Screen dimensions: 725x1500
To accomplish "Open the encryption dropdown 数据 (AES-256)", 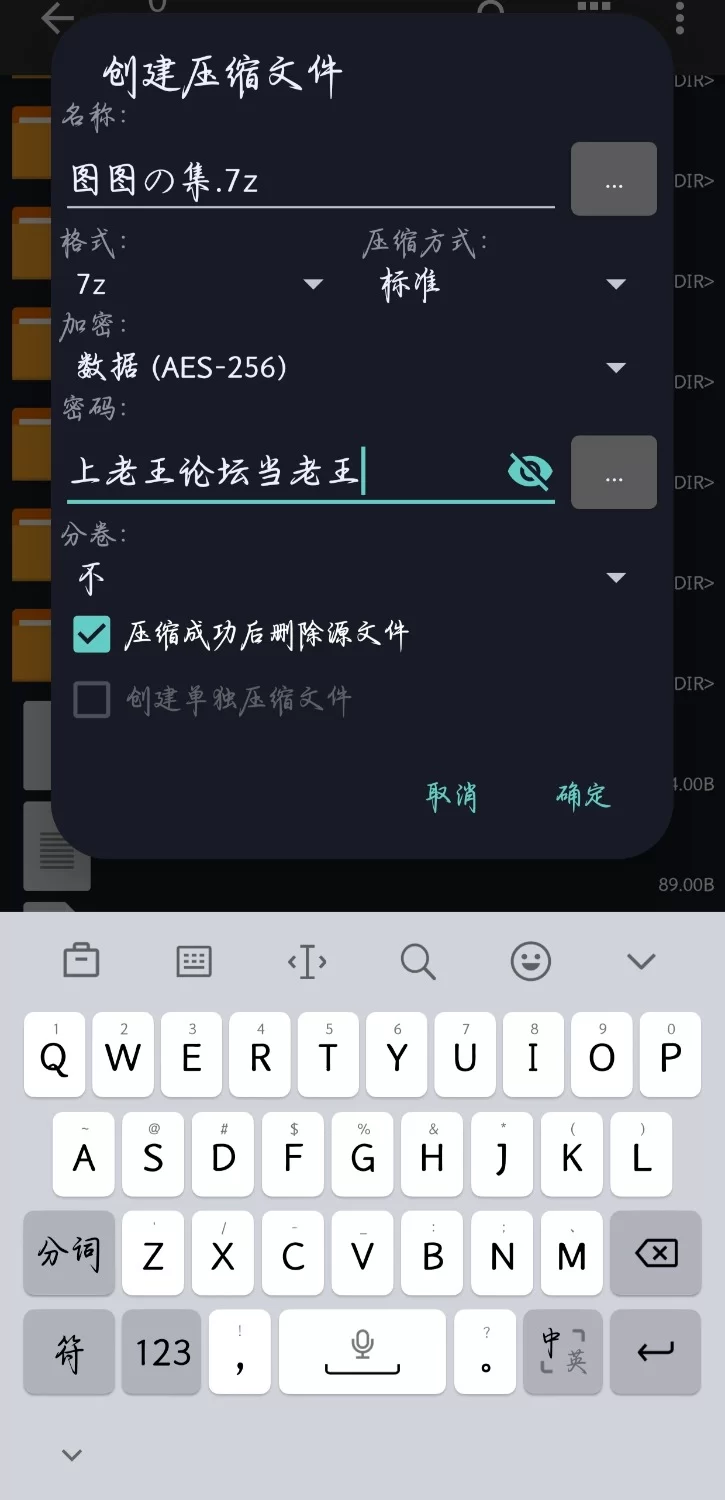I will coord(350,367).
